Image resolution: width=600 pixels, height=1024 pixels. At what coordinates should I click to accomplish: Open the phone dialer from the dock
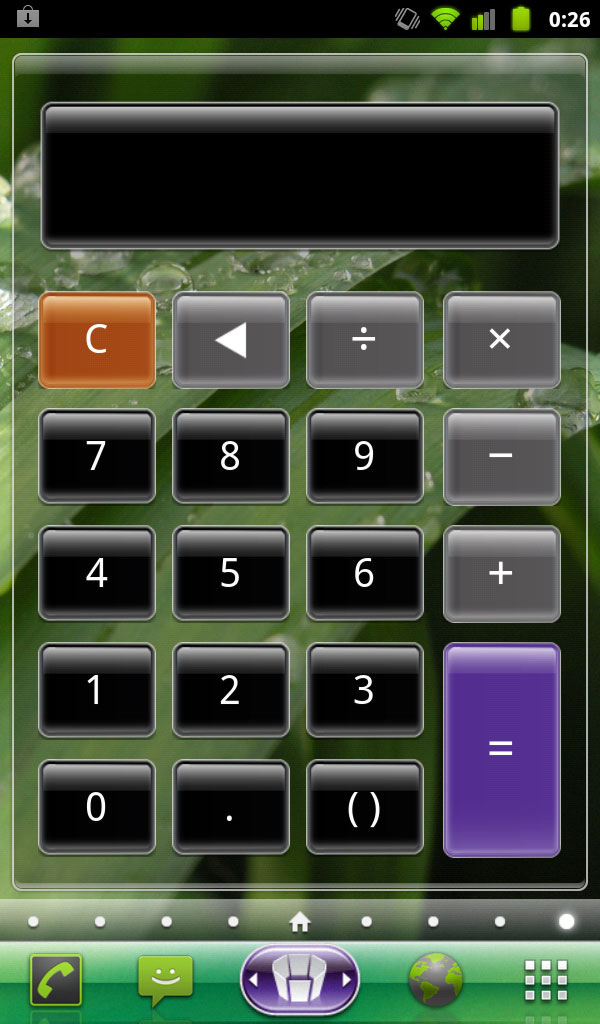point(56,980)
